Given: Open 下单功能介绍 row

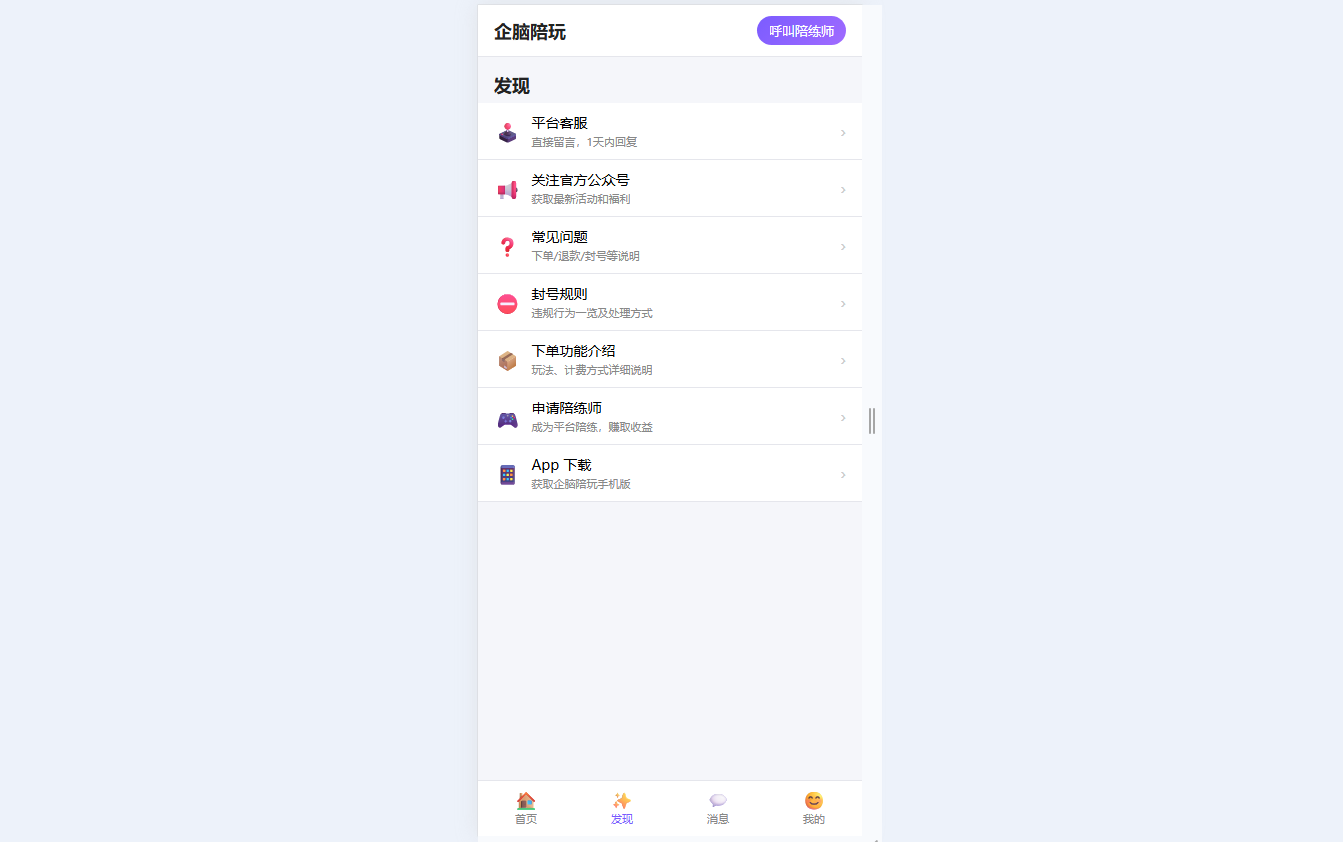Looking at the screenshot, I should point(669,360).
